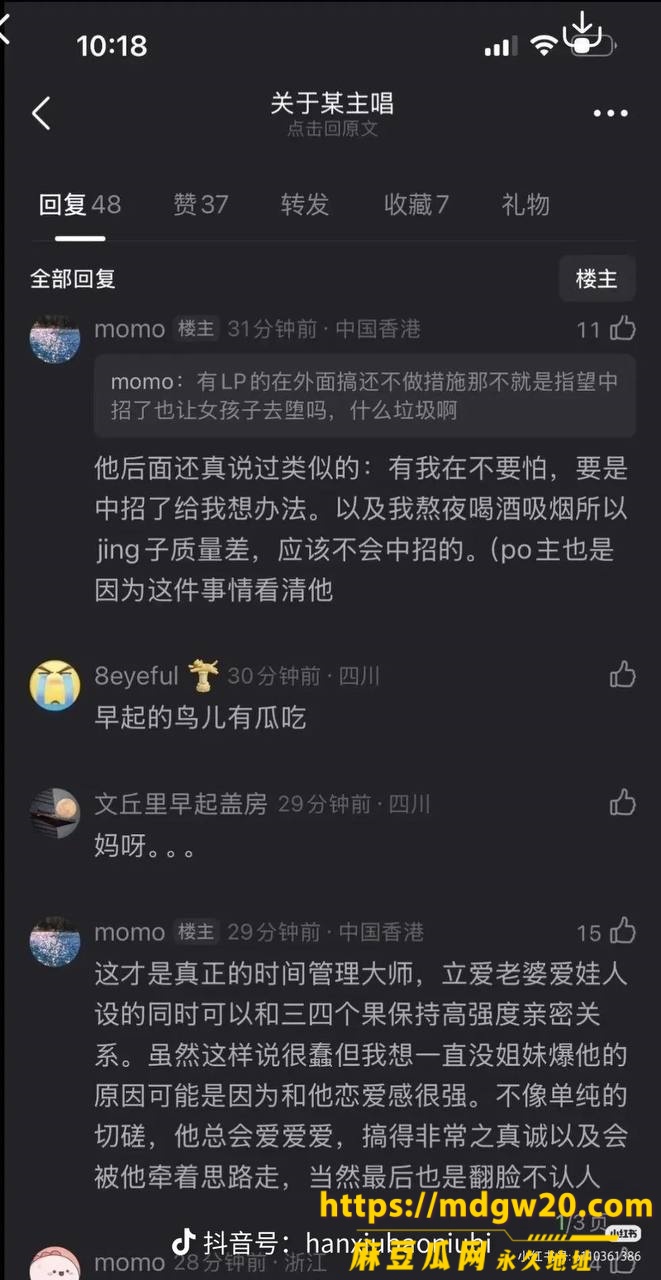Image resolution: width=661 pixels, height=1280 pixels.
Task: Switch to the 回复 48 tab
Action: [80, 205]
